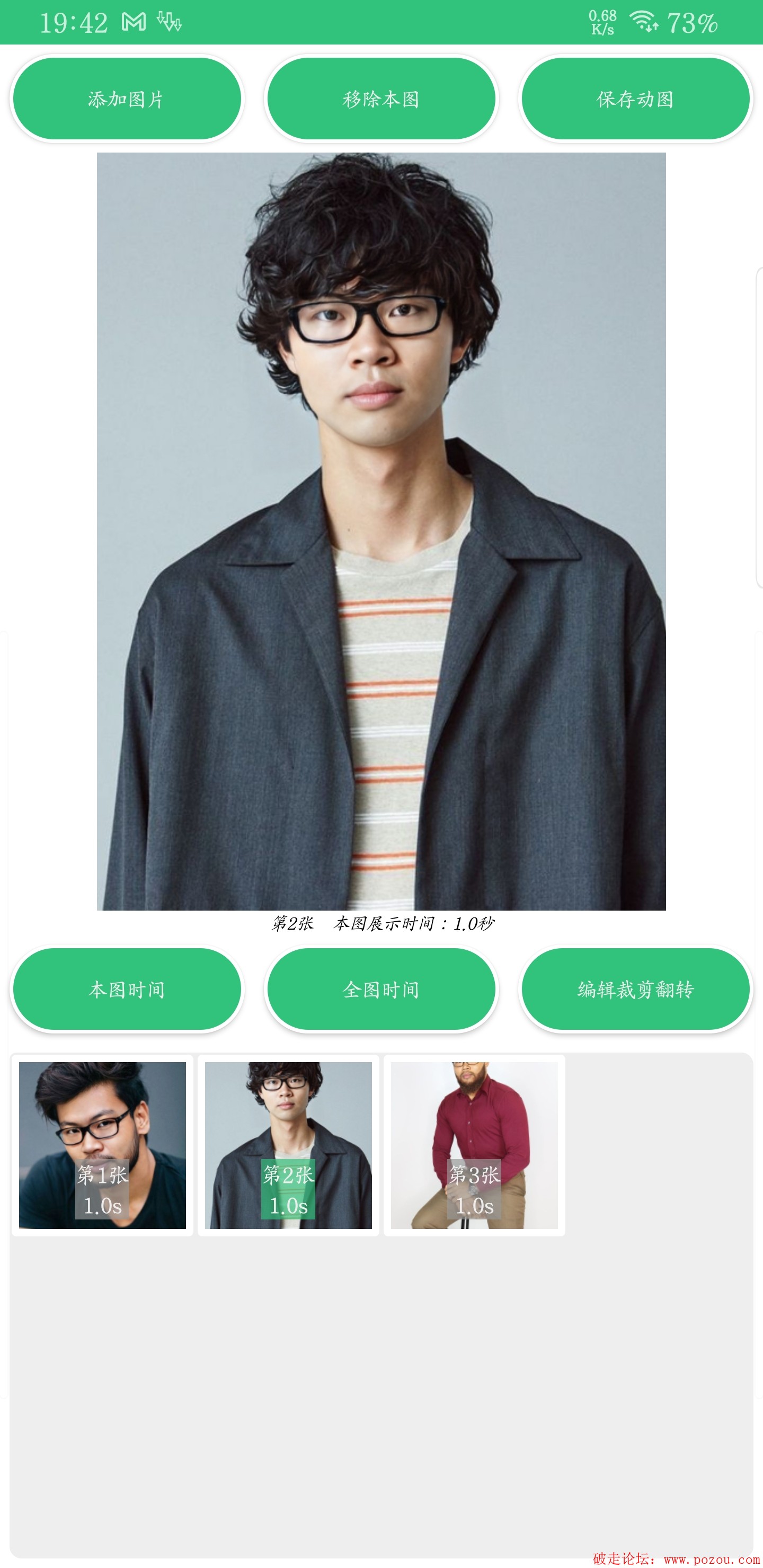
Task: Set this frame's duration with 本图时间
Action: coord(127,989)
